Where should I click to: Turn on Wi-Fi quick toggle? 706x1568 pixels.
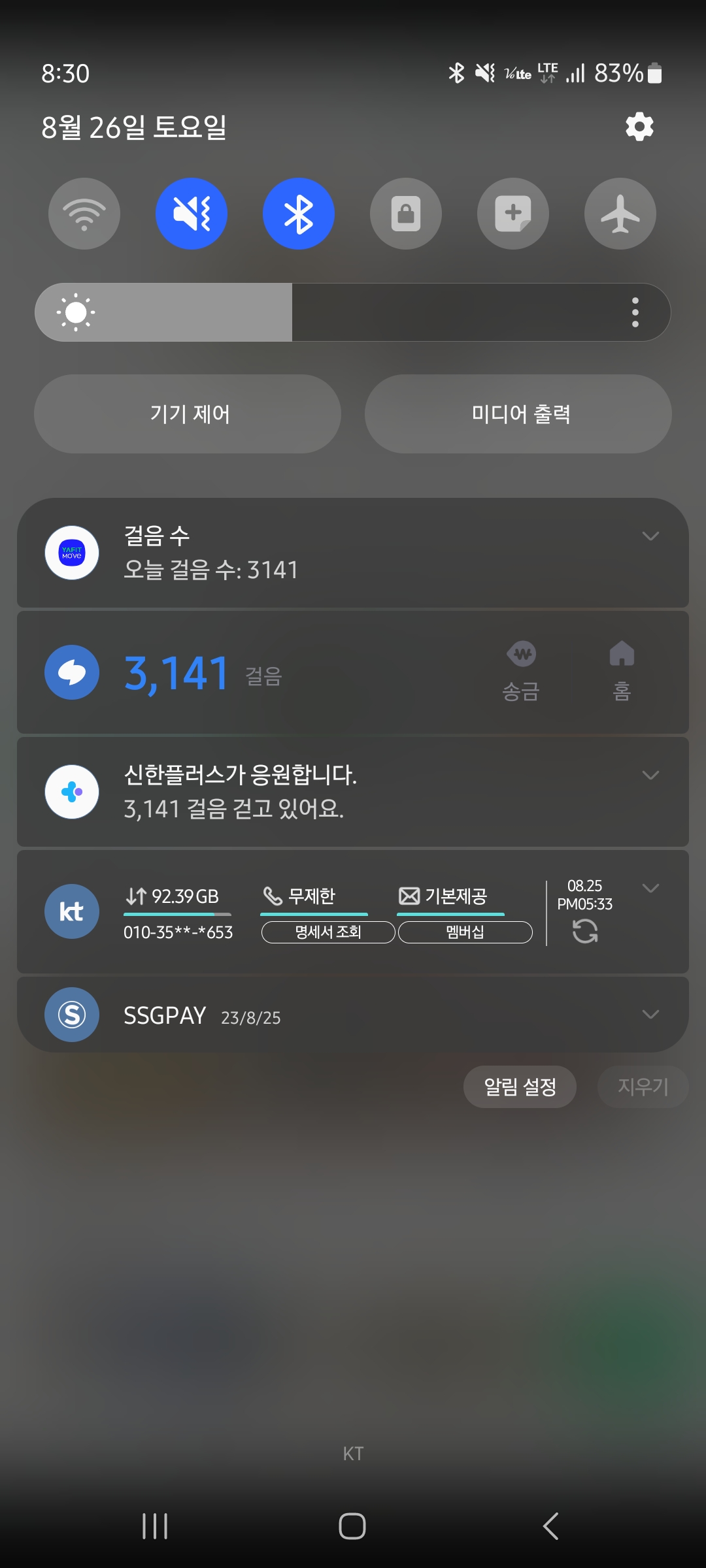click(x=84, y=214)
